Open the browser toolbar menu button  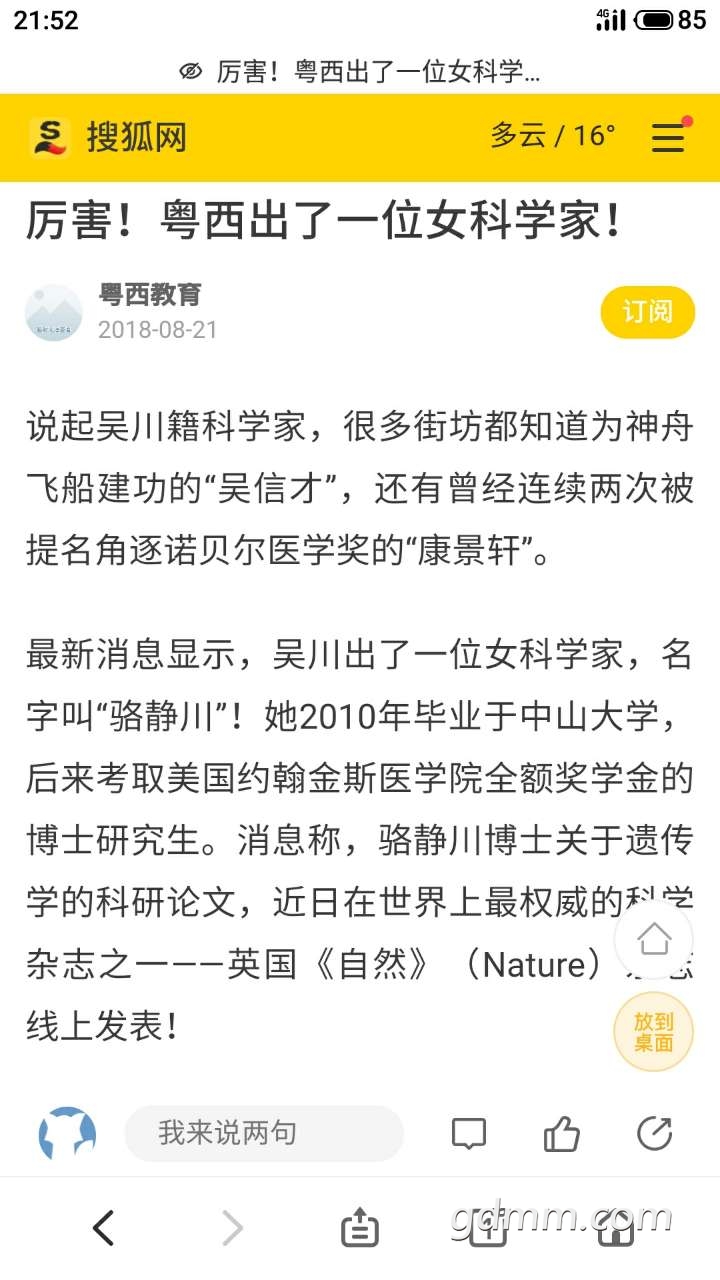pyautogui.click(x=359, y=1227)
